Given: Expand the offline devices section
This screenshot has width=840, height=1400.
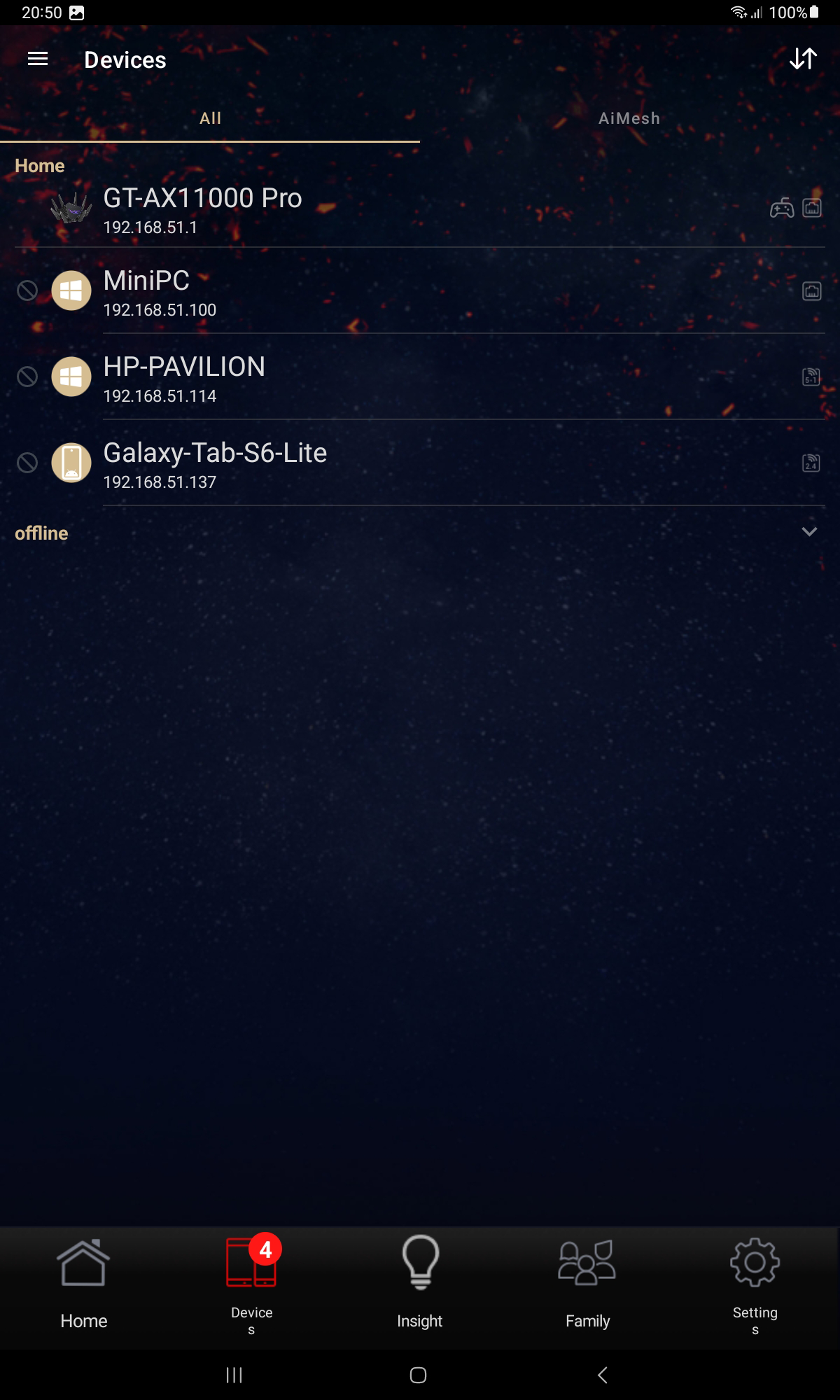Looking at the screenshot, I should [x=809, y=532].
